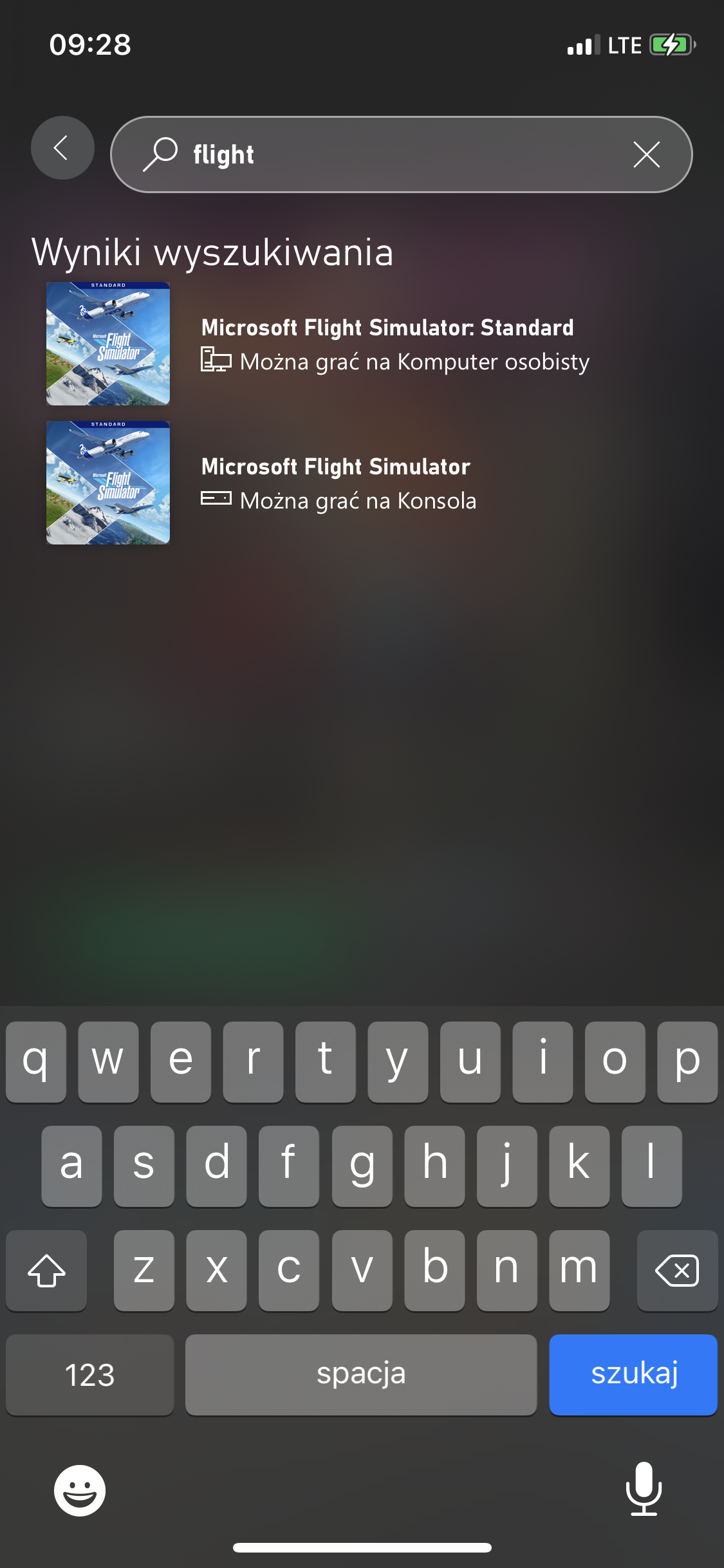Hit the backspace key on keyboard

(x=677, y=1271)
